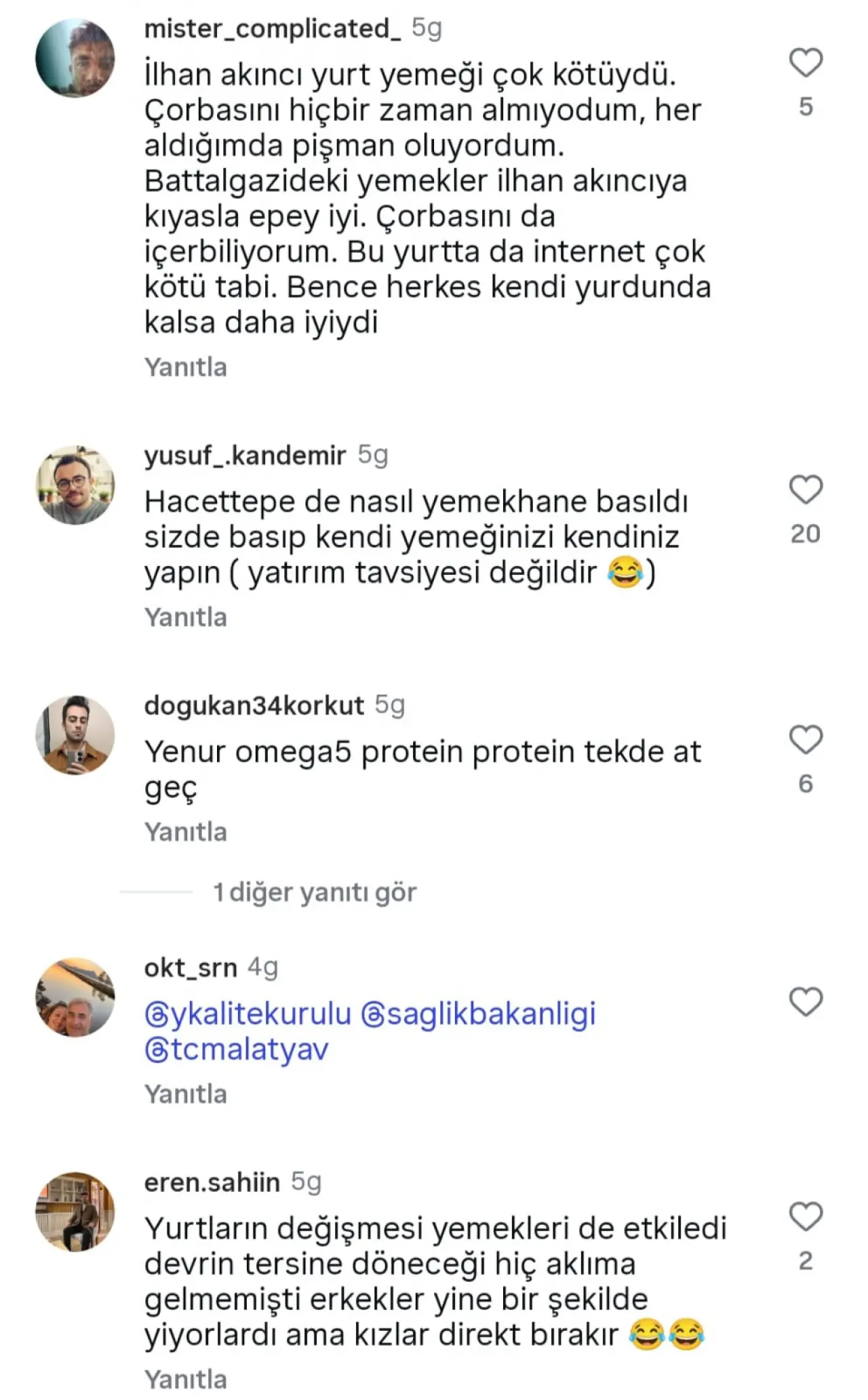Like yusuf_.kandemir's comment
The image size is (868, 1400).
[x=806, y=490]
